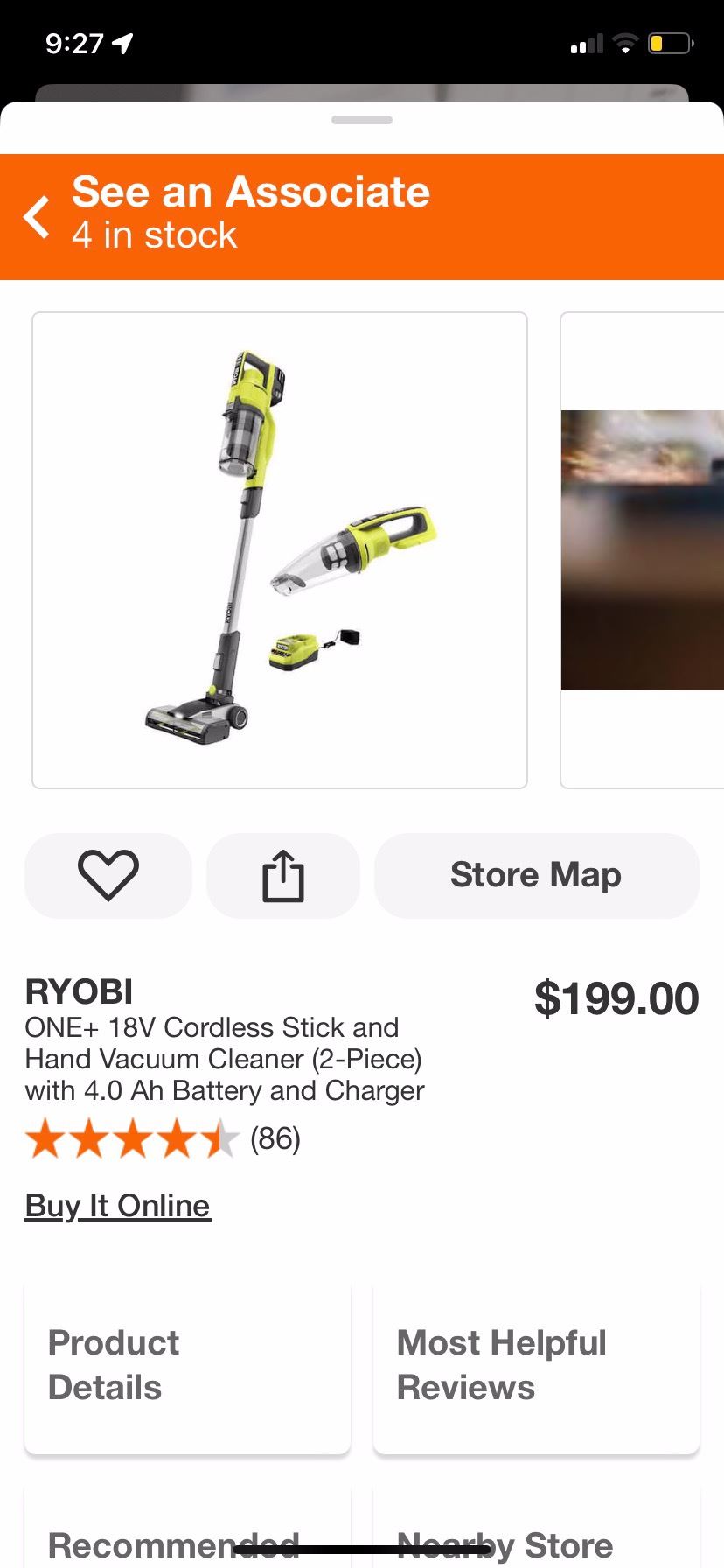The height and width of the screenshot is (1568, 724).
Task: Open the 4.5-star ratings (86) reviews
Action: (x=164, y=1139)
